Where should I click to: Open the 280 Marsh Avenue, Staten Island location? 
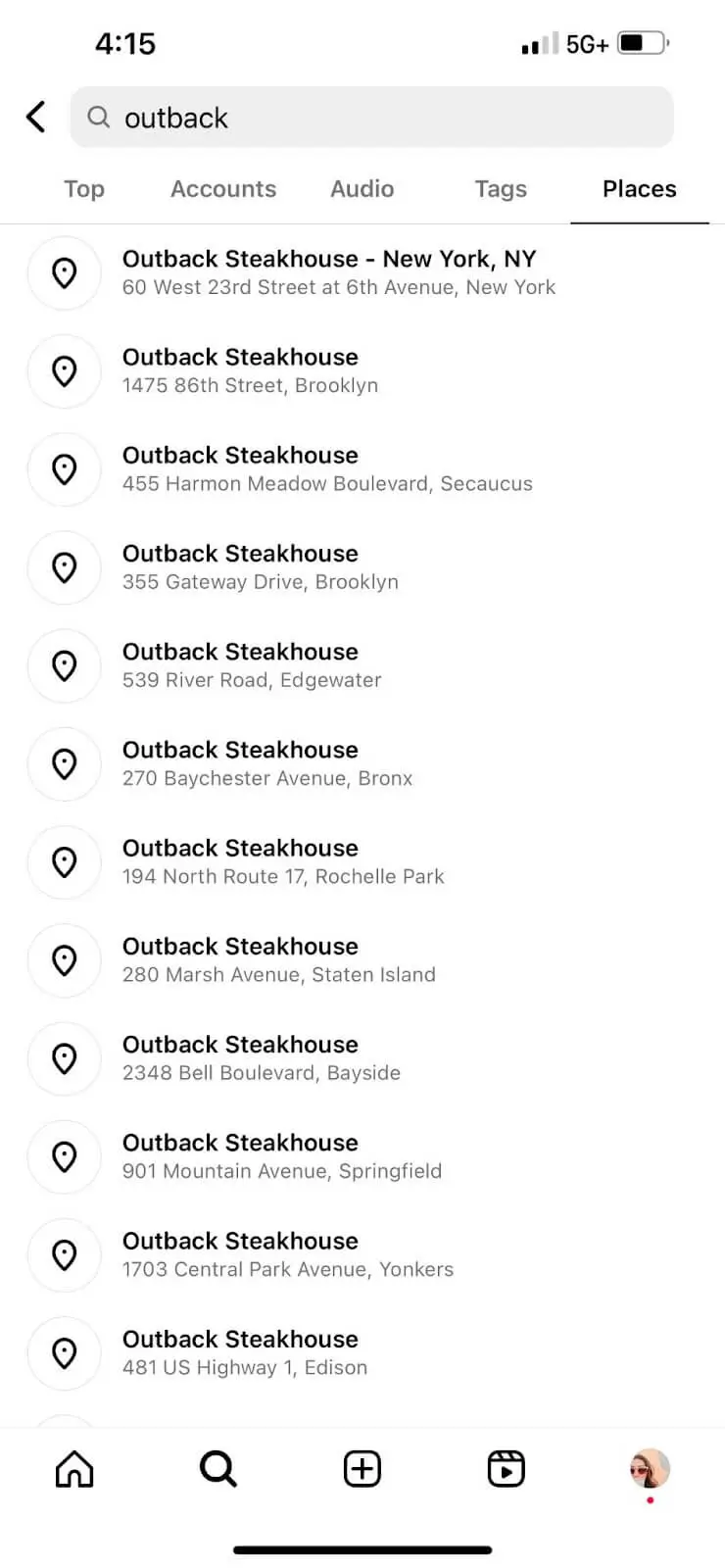tap(362, 959)
